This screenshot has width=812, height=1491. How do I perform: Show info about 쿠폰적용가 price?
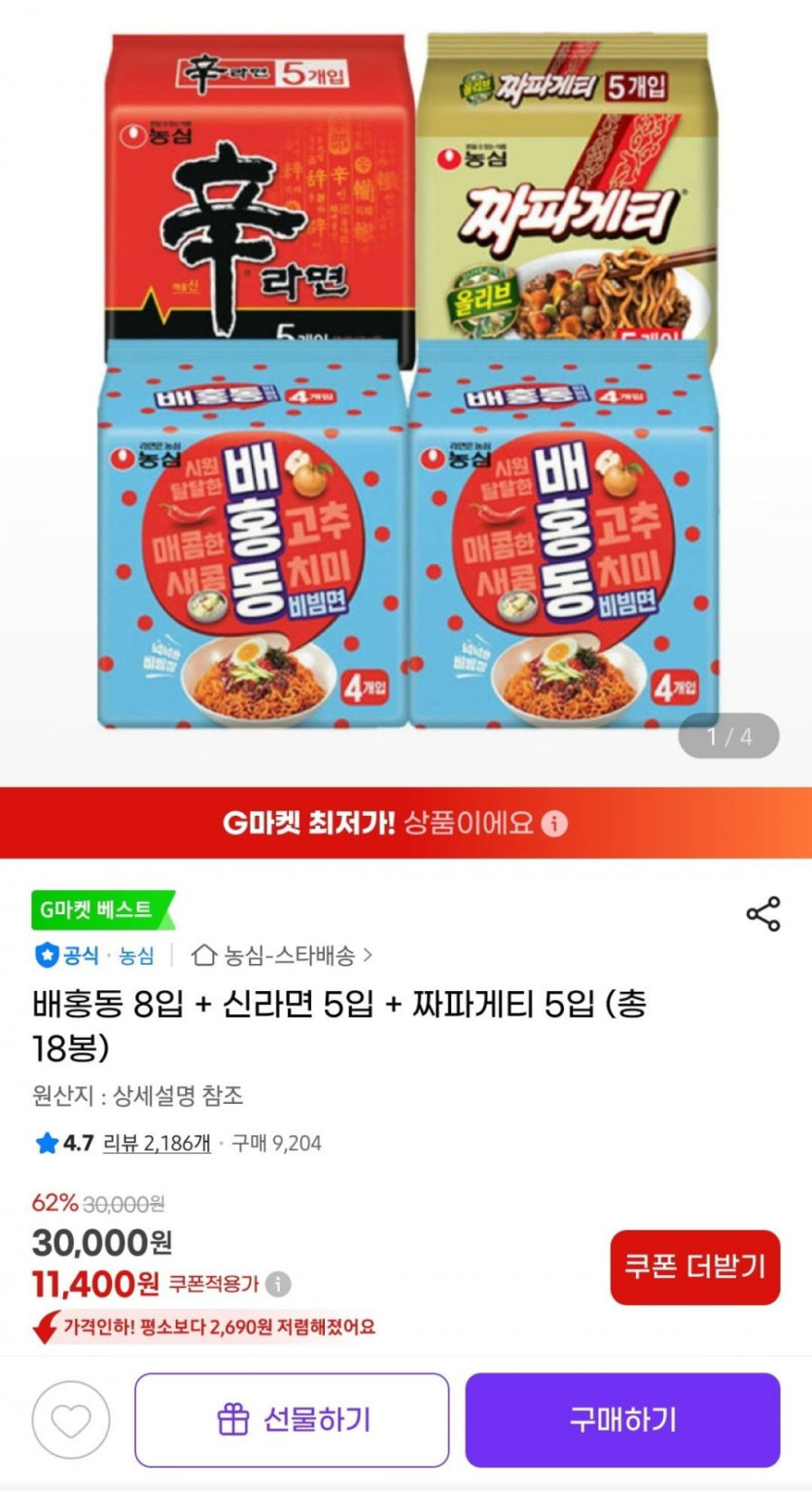click(278, 1285)
